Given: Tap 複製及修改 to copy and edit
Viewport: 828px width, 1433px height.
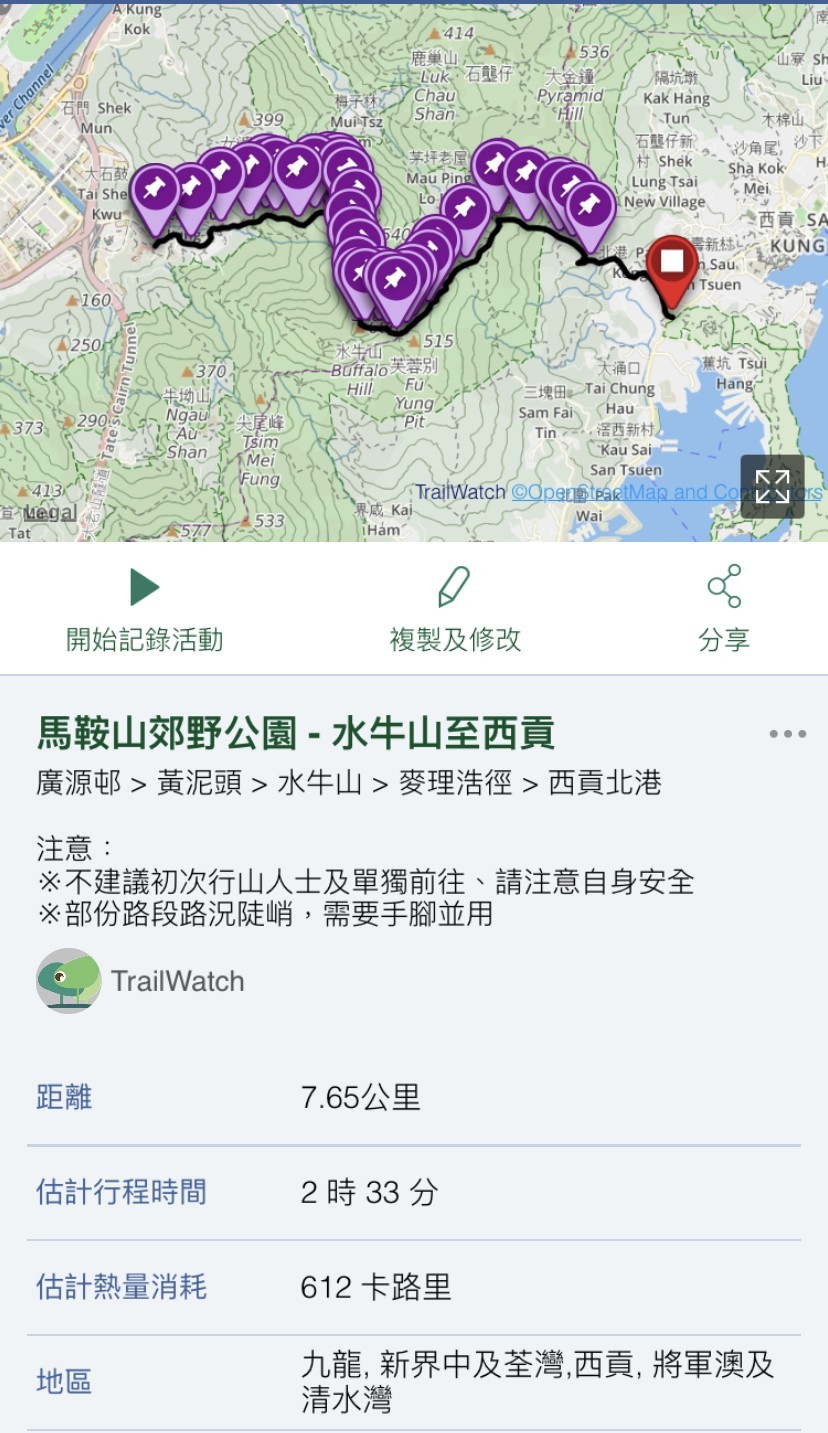Looking at the screenshot, I should coord(455,609).
